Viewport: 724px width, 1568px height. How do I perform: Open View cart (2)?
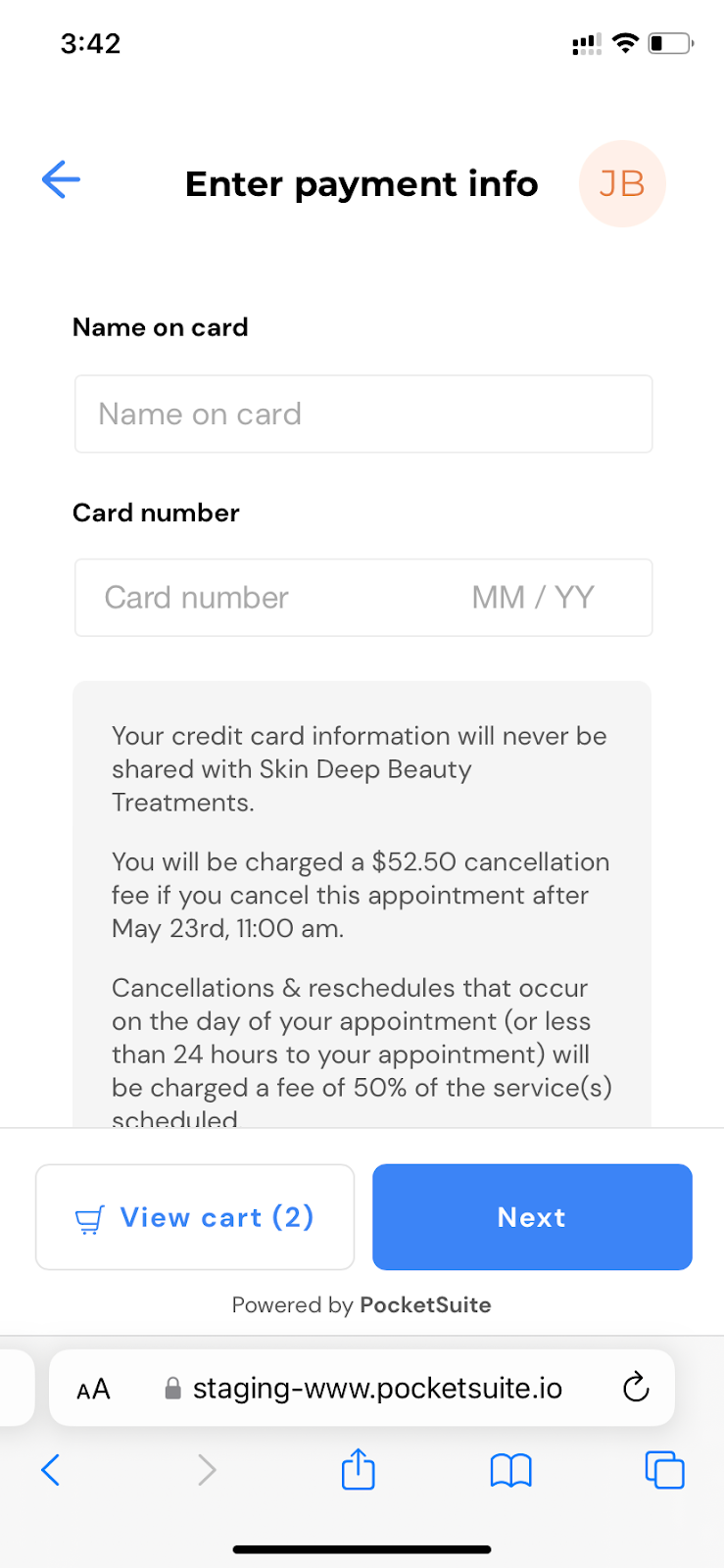coord(195,1217)
